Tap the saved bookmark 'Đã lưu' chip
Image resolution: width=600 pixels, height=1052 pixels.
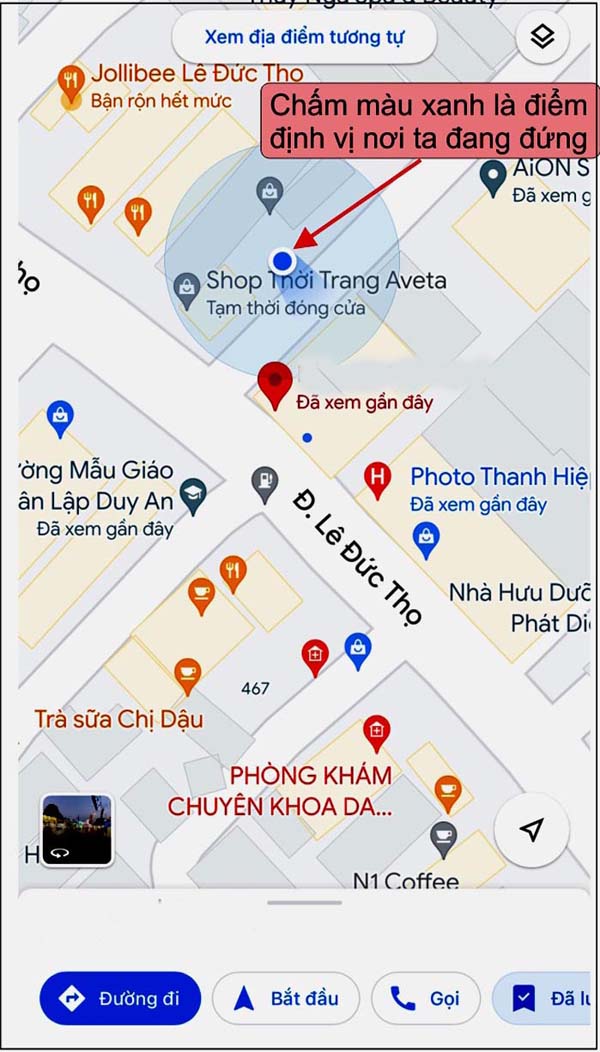[x=548, y=998]
